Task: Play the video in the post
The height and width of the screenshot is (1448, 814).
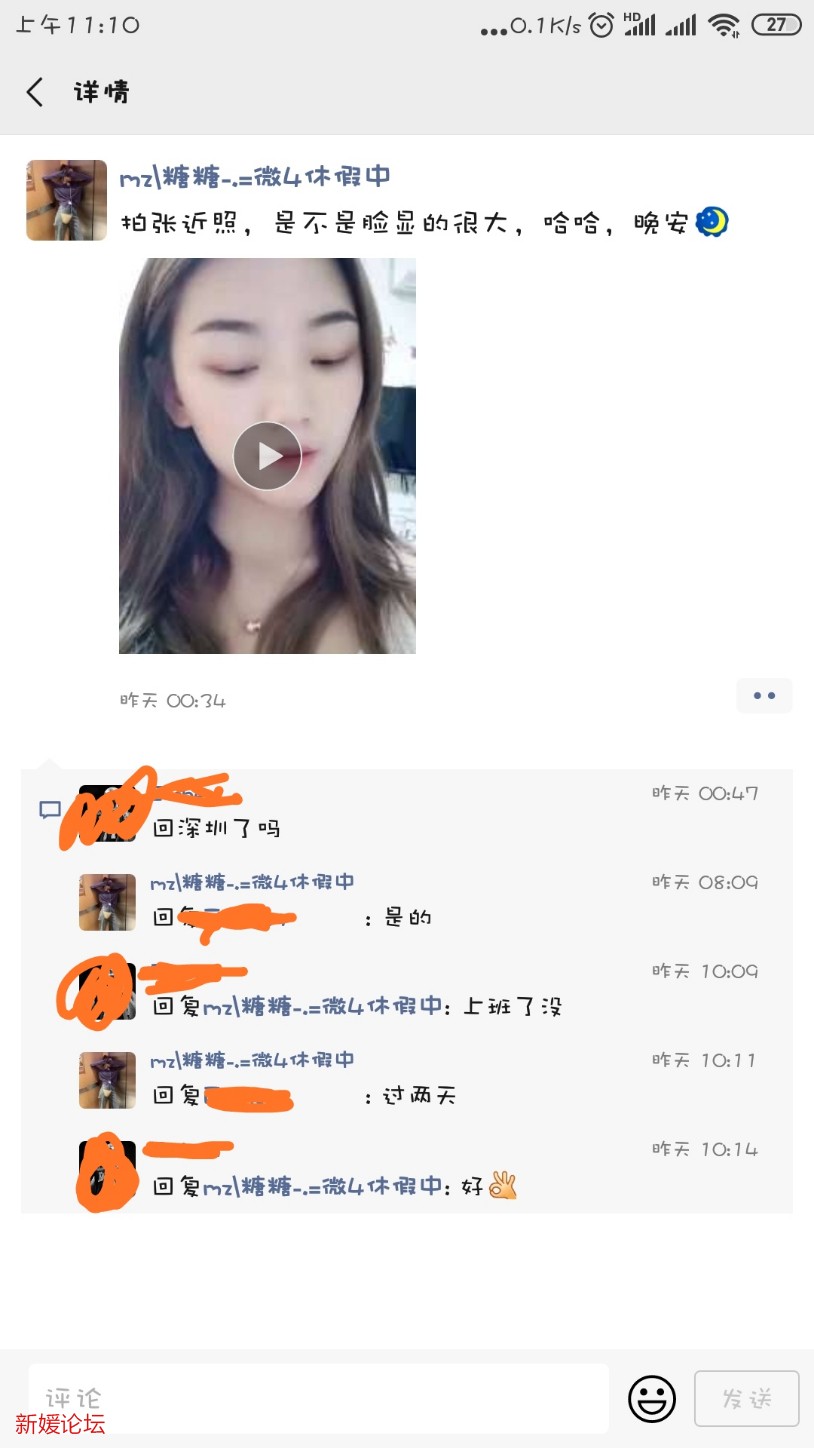Action: click(x=267, y=456)
